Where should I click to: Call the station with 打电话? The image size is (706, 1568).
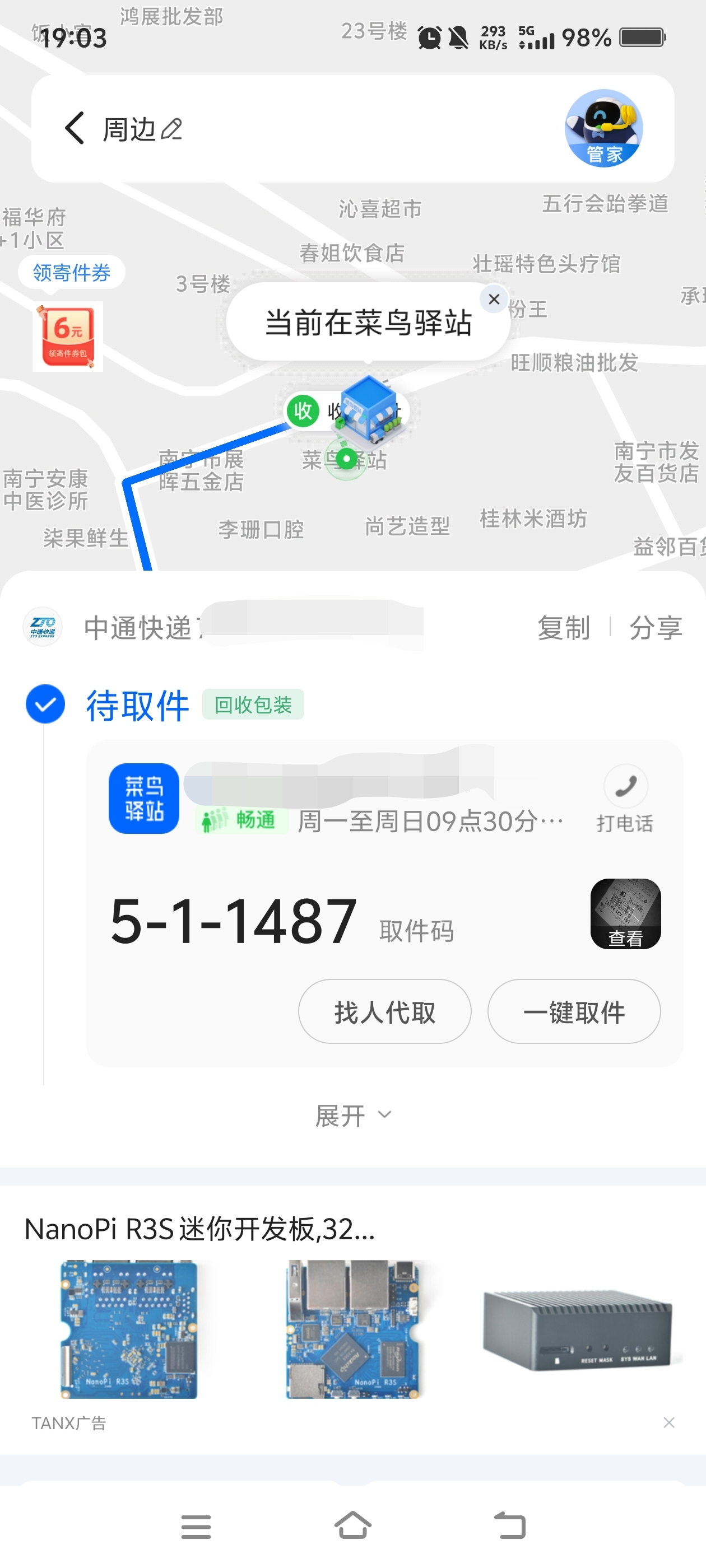click(625, 799)
